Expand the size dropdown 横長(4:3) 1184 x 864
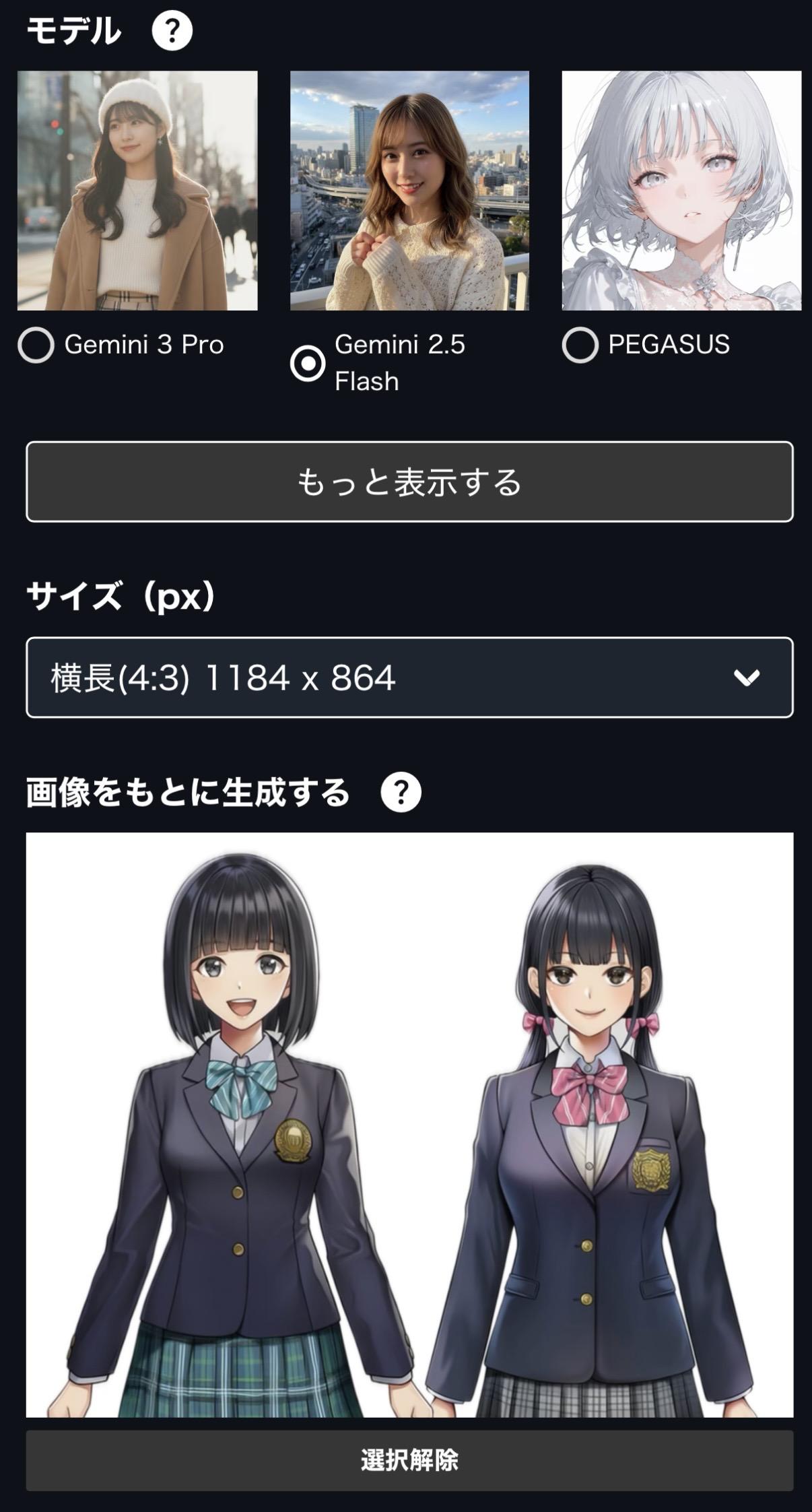Screen dimensions: 812x1512 tap(409, 678)
